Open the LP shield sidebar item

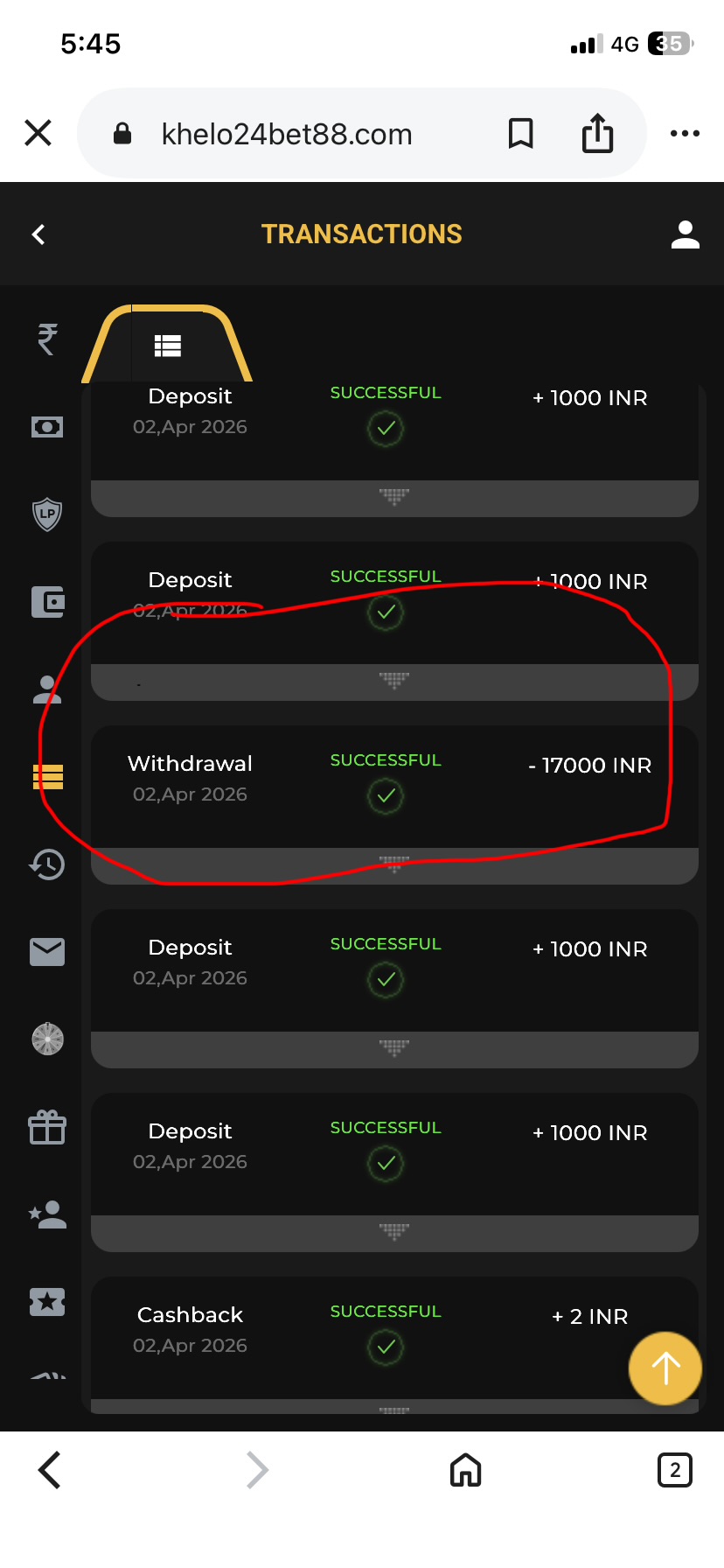pos(47,514)
